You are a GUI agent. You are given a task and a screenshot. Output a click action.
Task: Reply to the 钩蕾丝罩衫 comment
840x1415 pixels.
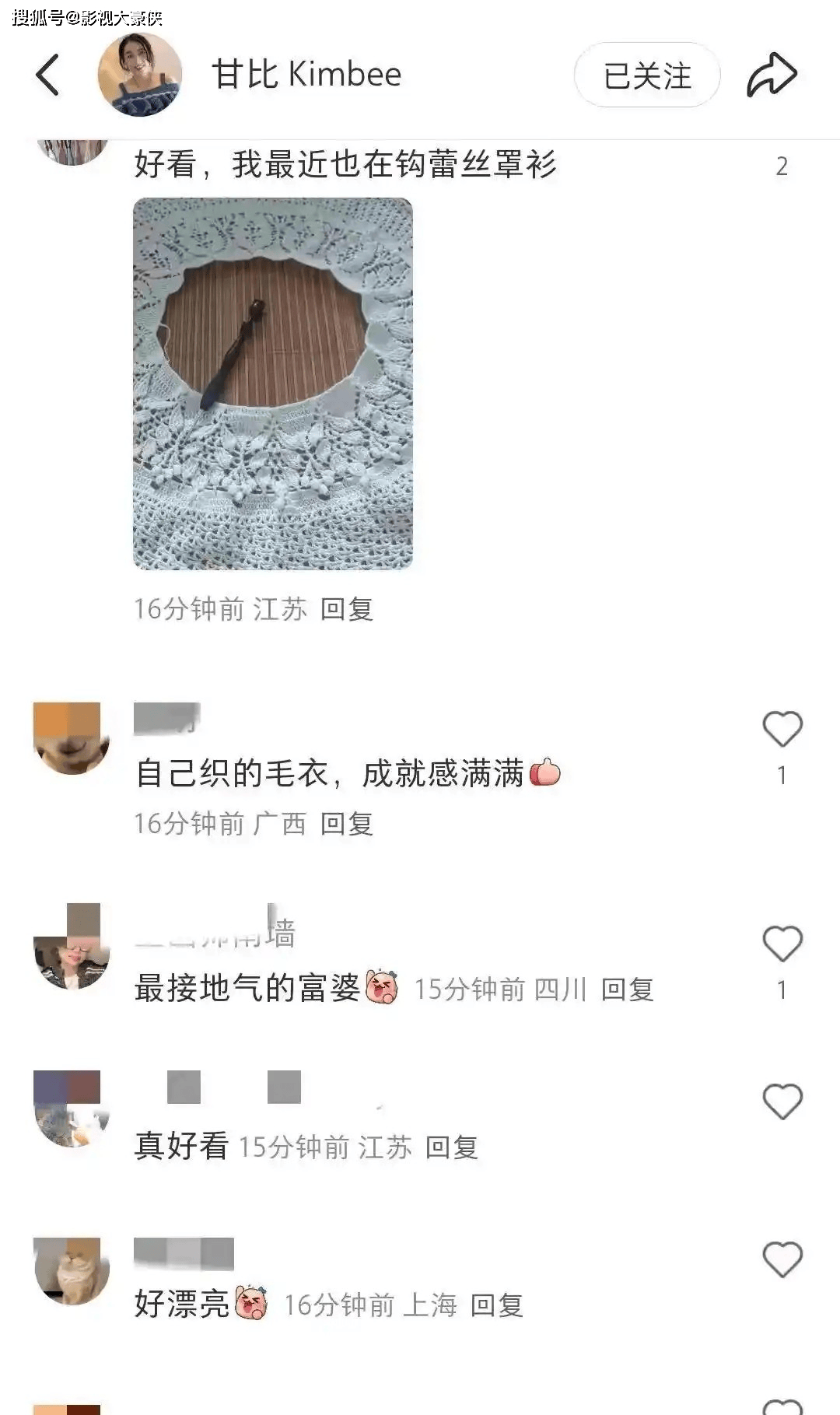(347, 609)
